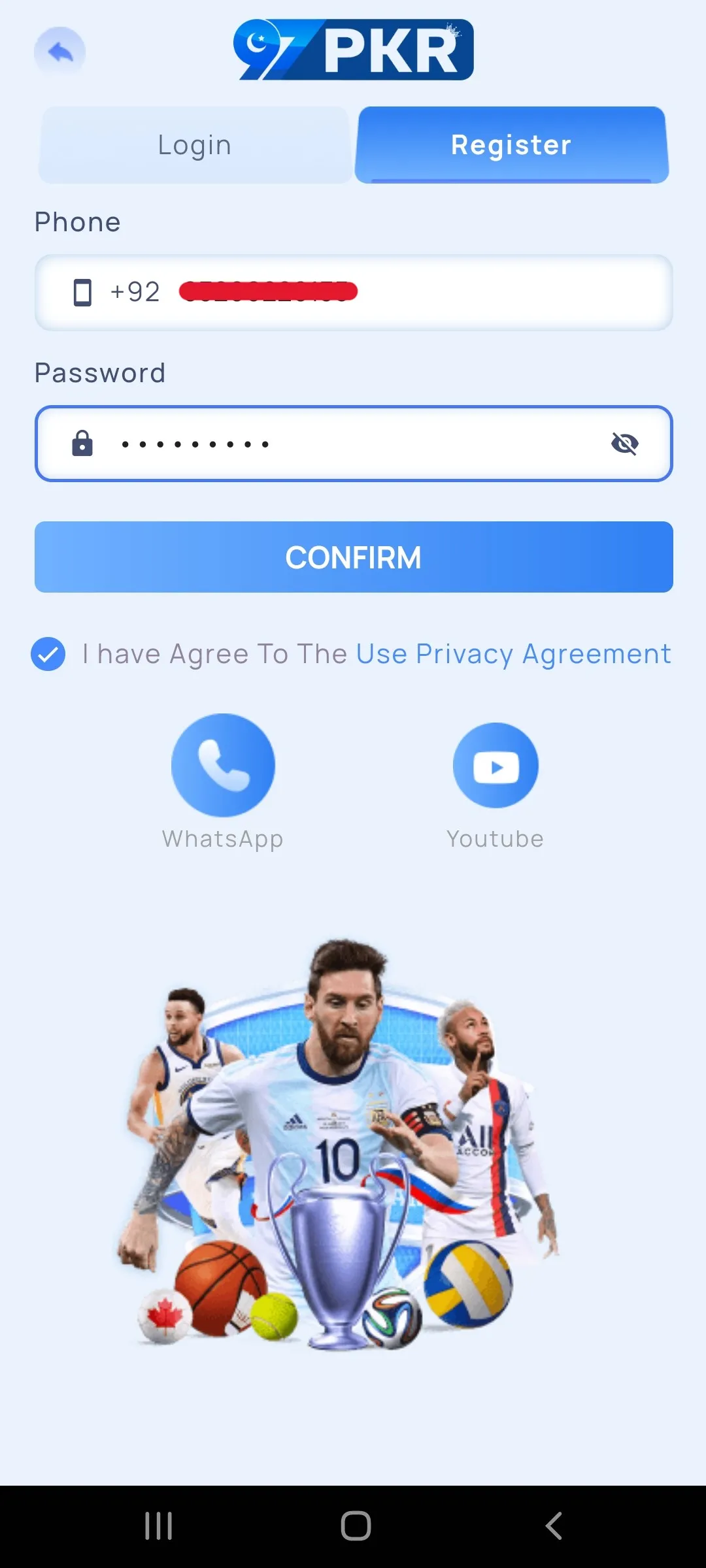The width and height of the screenshot is (706, 1568).
Task: Open WhatsApp support chat
Action: pyautogui.click(x=223, y=764)
